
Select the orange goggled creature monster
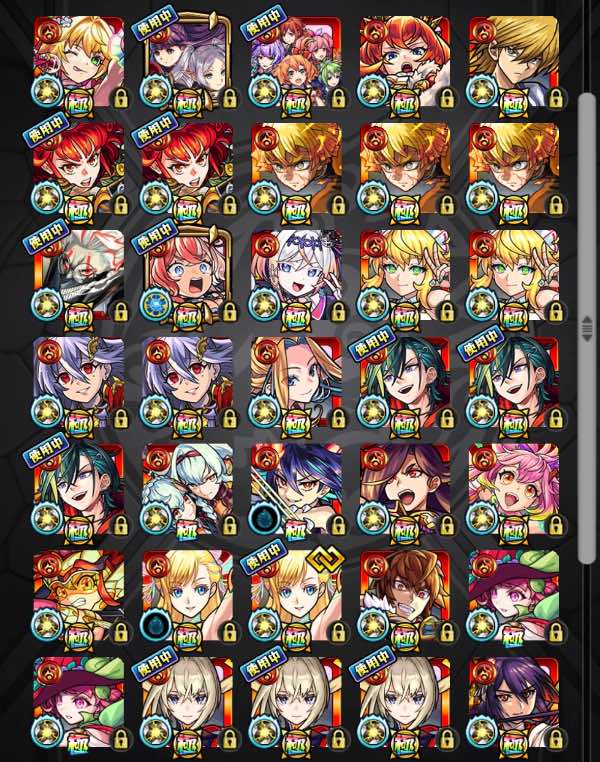(79, 597)
